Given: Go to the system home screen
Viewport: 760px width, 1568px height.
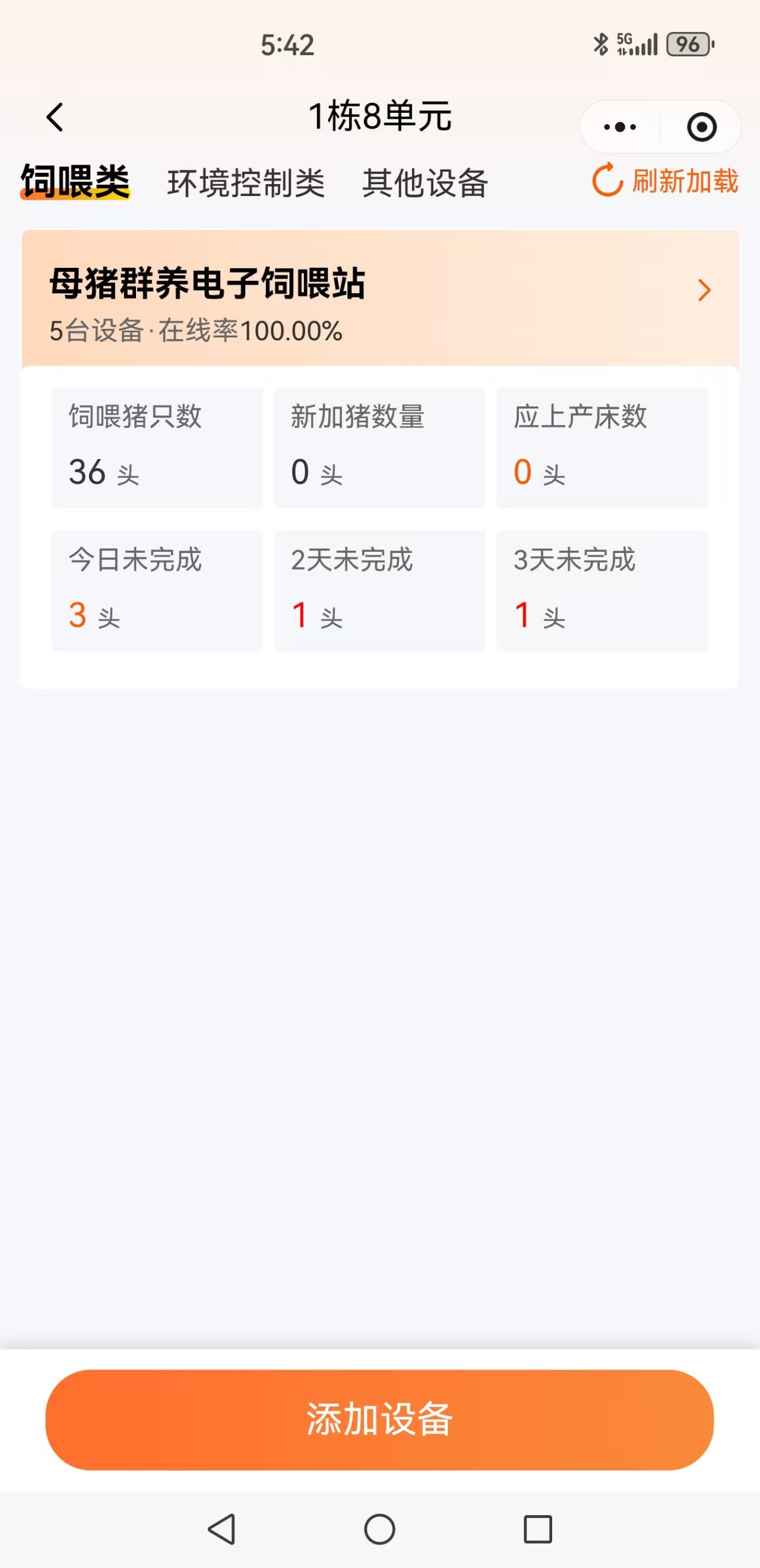Looking at the screenshot, I should point(379,1529).
